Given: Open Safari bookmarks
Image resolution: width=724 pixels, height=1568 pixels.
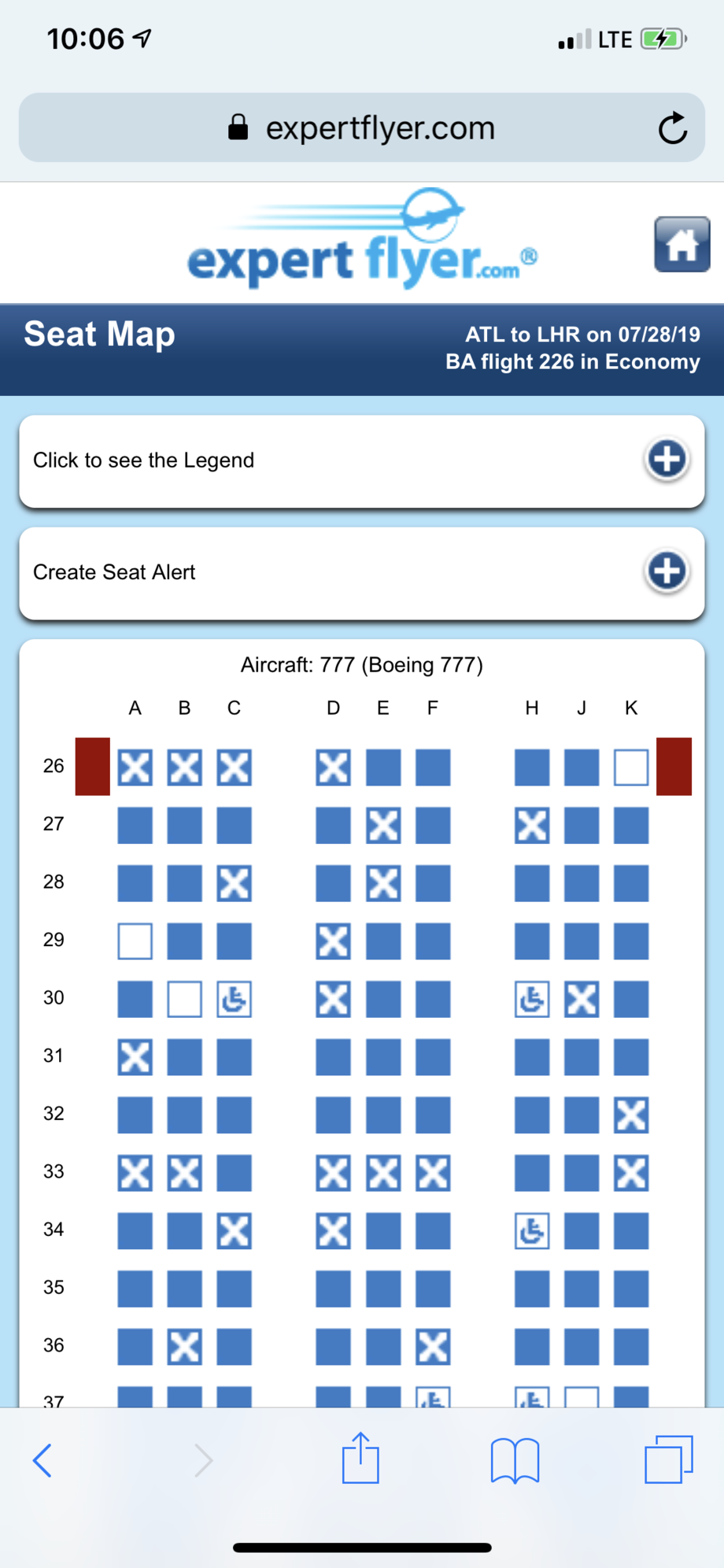Looking at the screenshot, I should tap(515, 1460).
